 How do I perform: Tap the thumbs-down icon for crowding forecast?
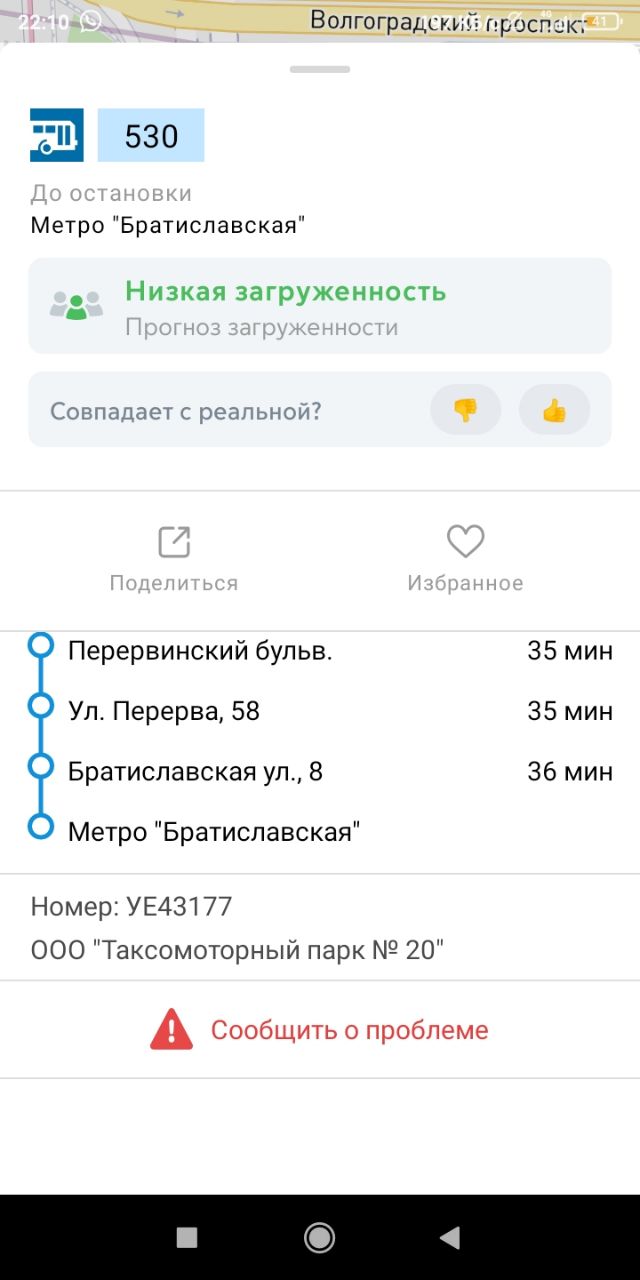(x=465, y=410)
